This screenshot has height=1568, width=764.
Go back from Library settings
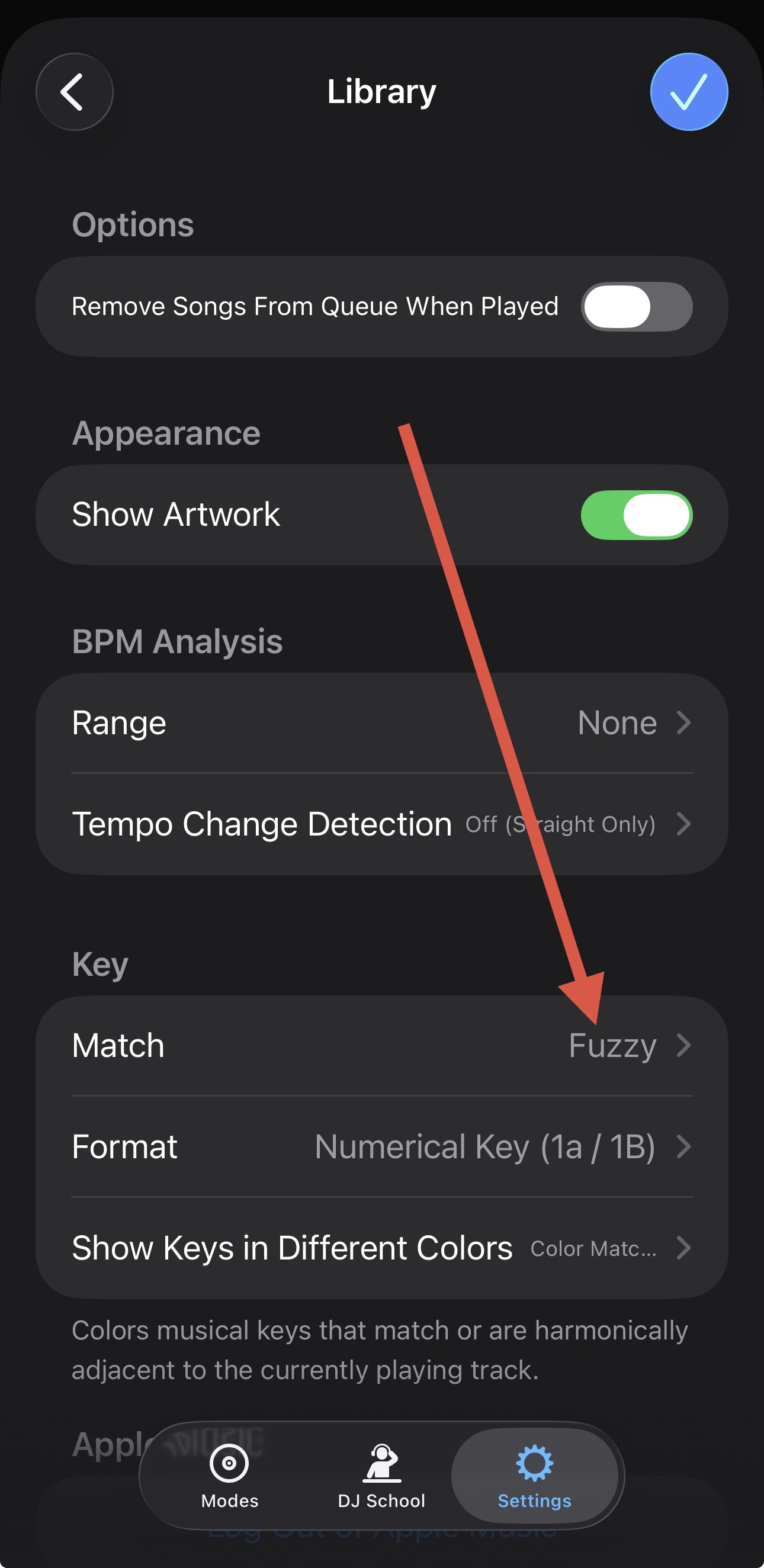point(74,92)
